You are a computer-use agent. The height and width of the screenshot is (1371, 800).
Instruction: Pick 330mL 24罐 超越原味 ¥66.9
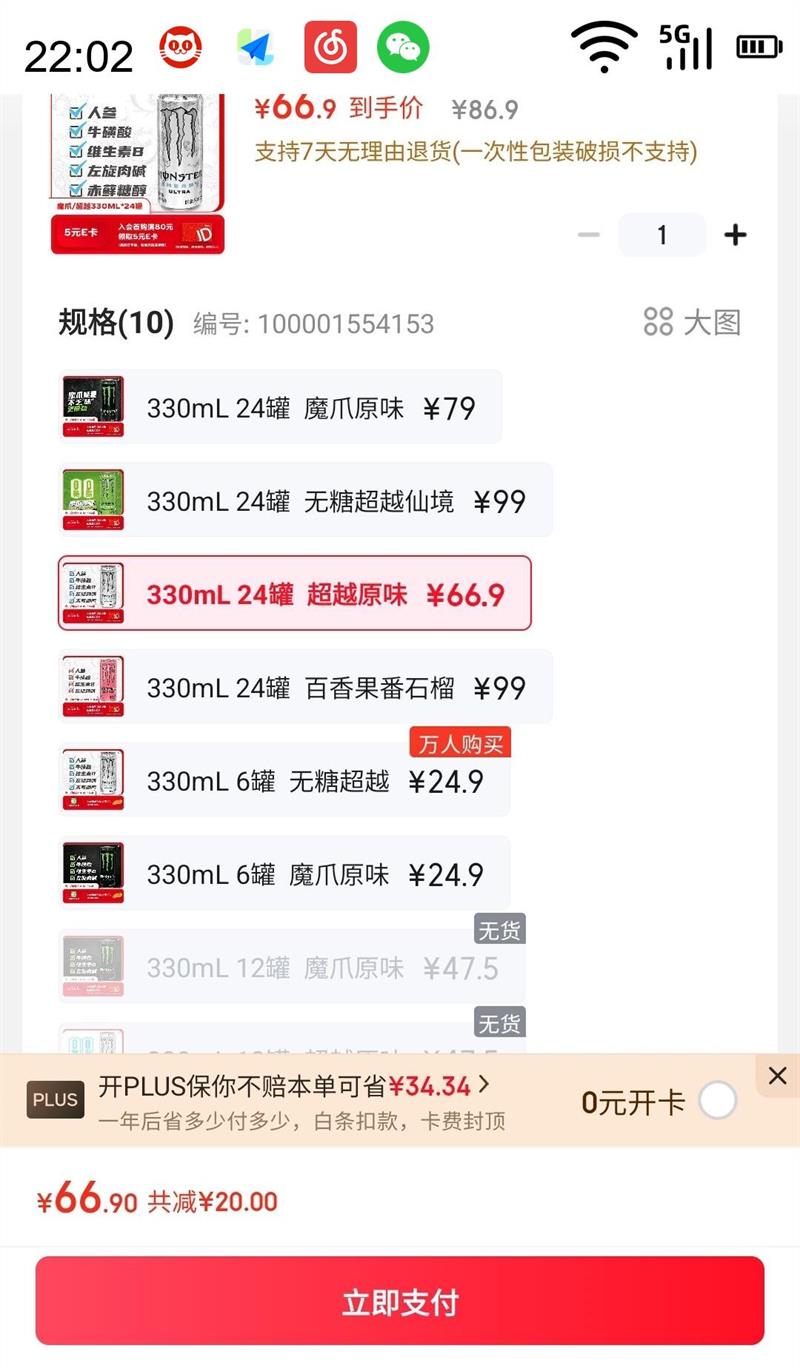point(295,593)
